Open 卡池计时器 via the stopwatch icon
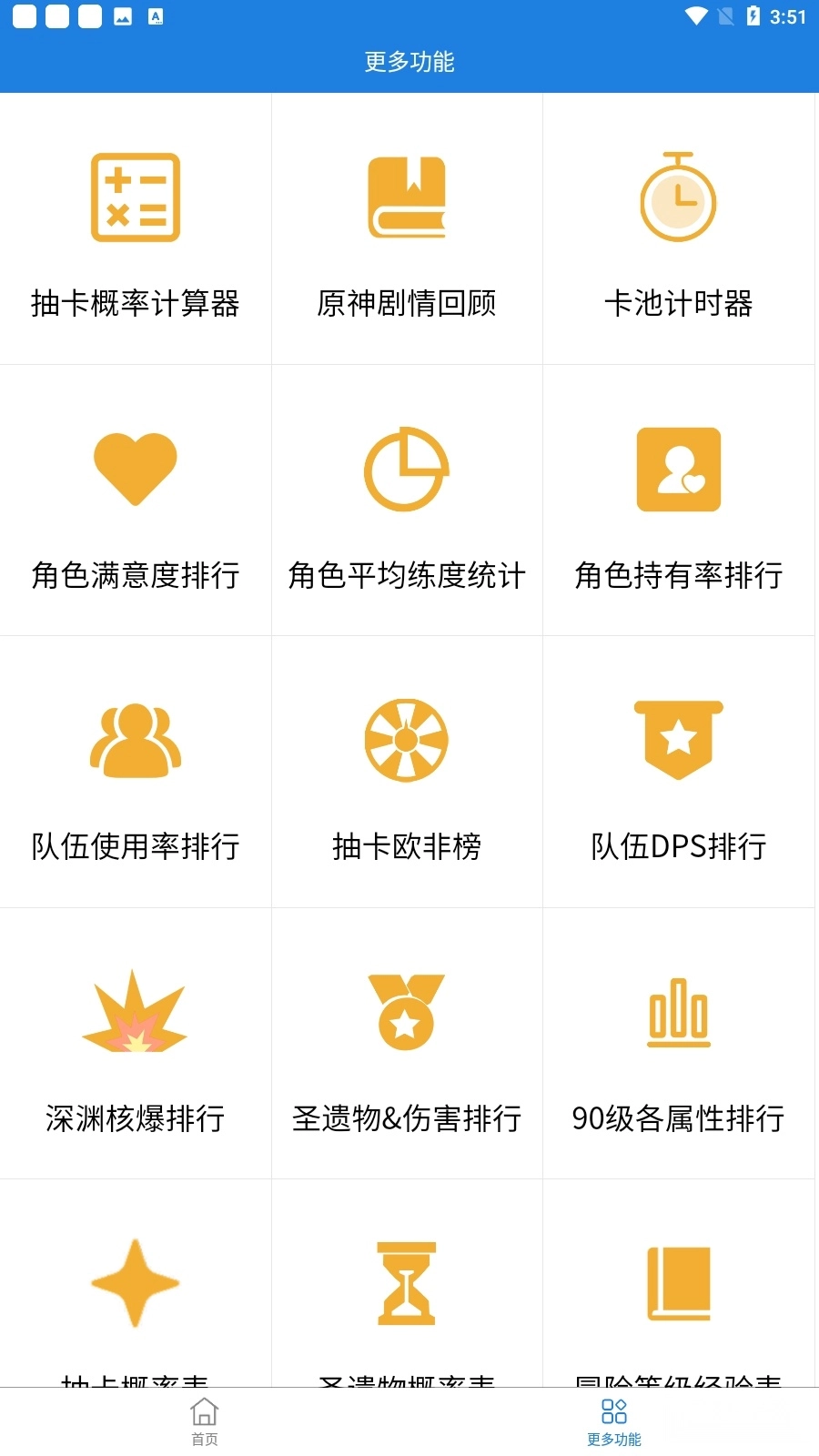819x1456 pixels. tap(678, 197)
